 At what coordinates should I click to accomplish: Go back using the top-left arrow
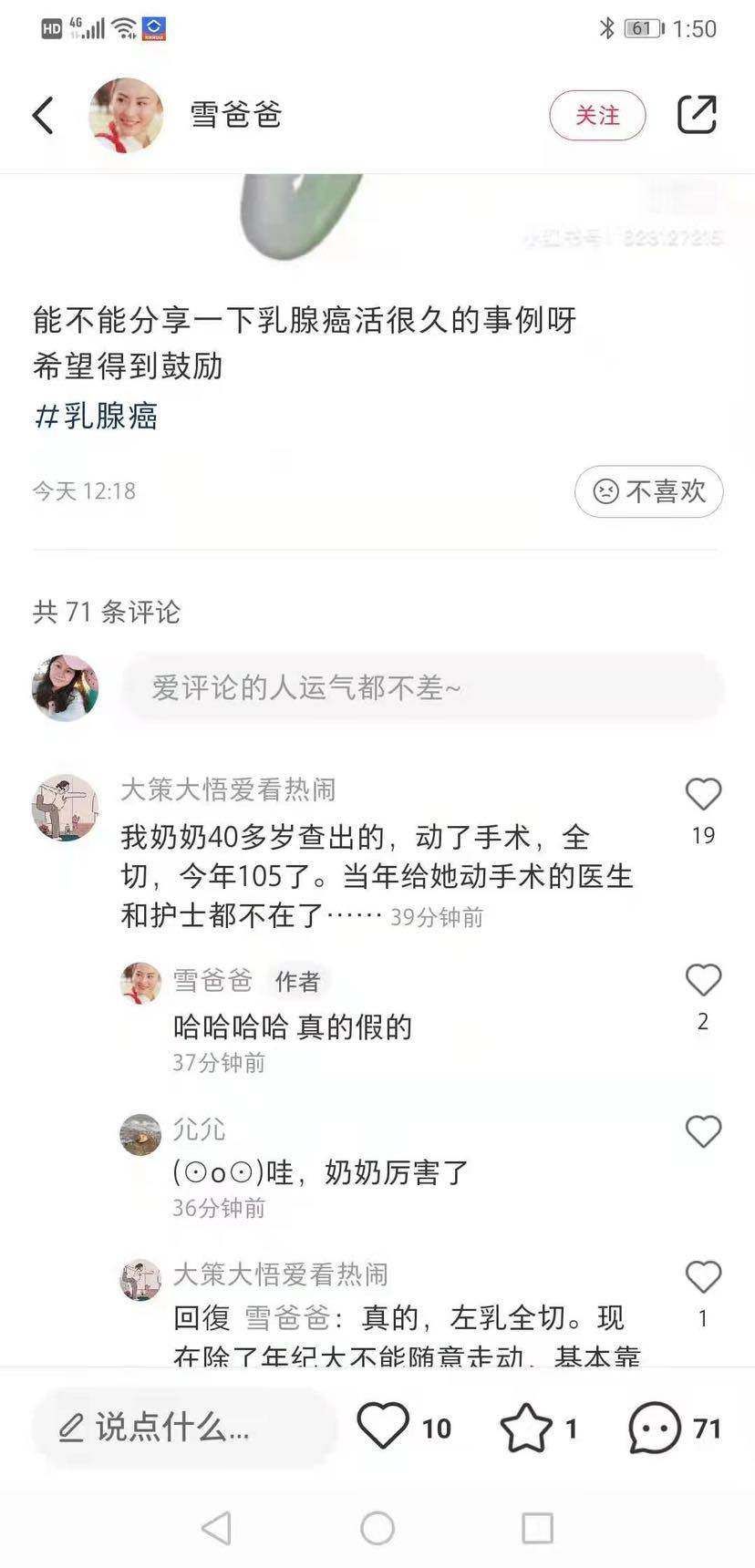pyautogui.click(x=44, y=116)
